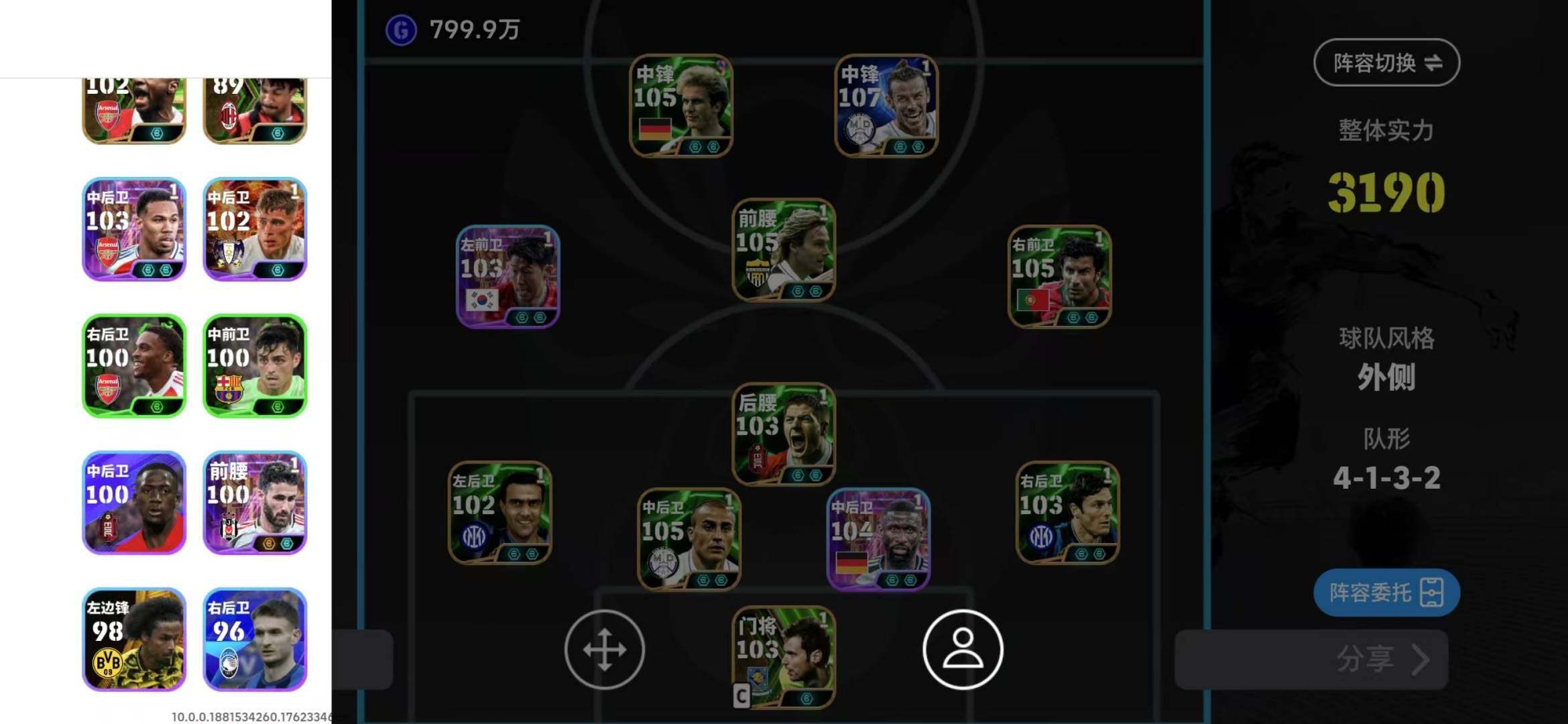
Task: Select the 104 中后卫 German centre back card
Action: tap(878, 539)
